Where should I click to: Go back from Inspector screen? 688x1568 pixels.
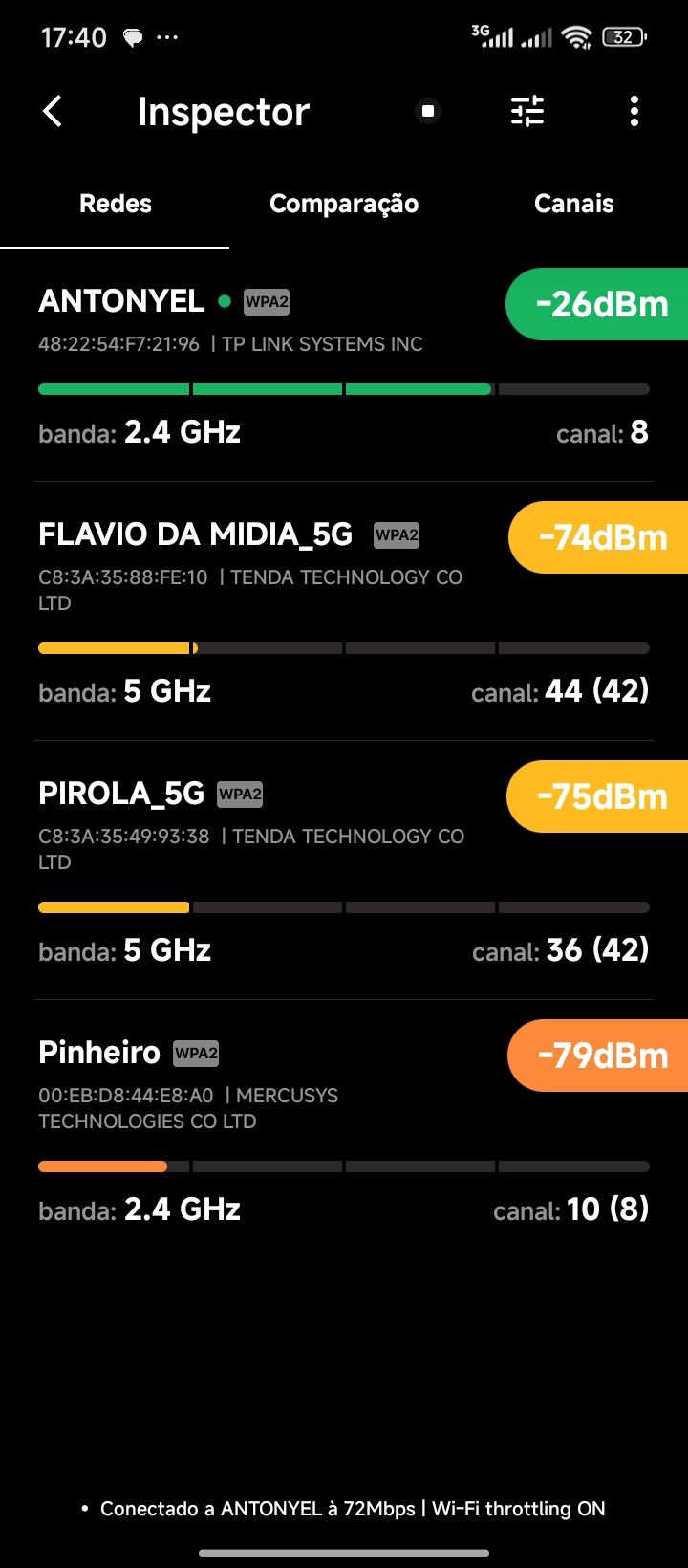(54, 112)
